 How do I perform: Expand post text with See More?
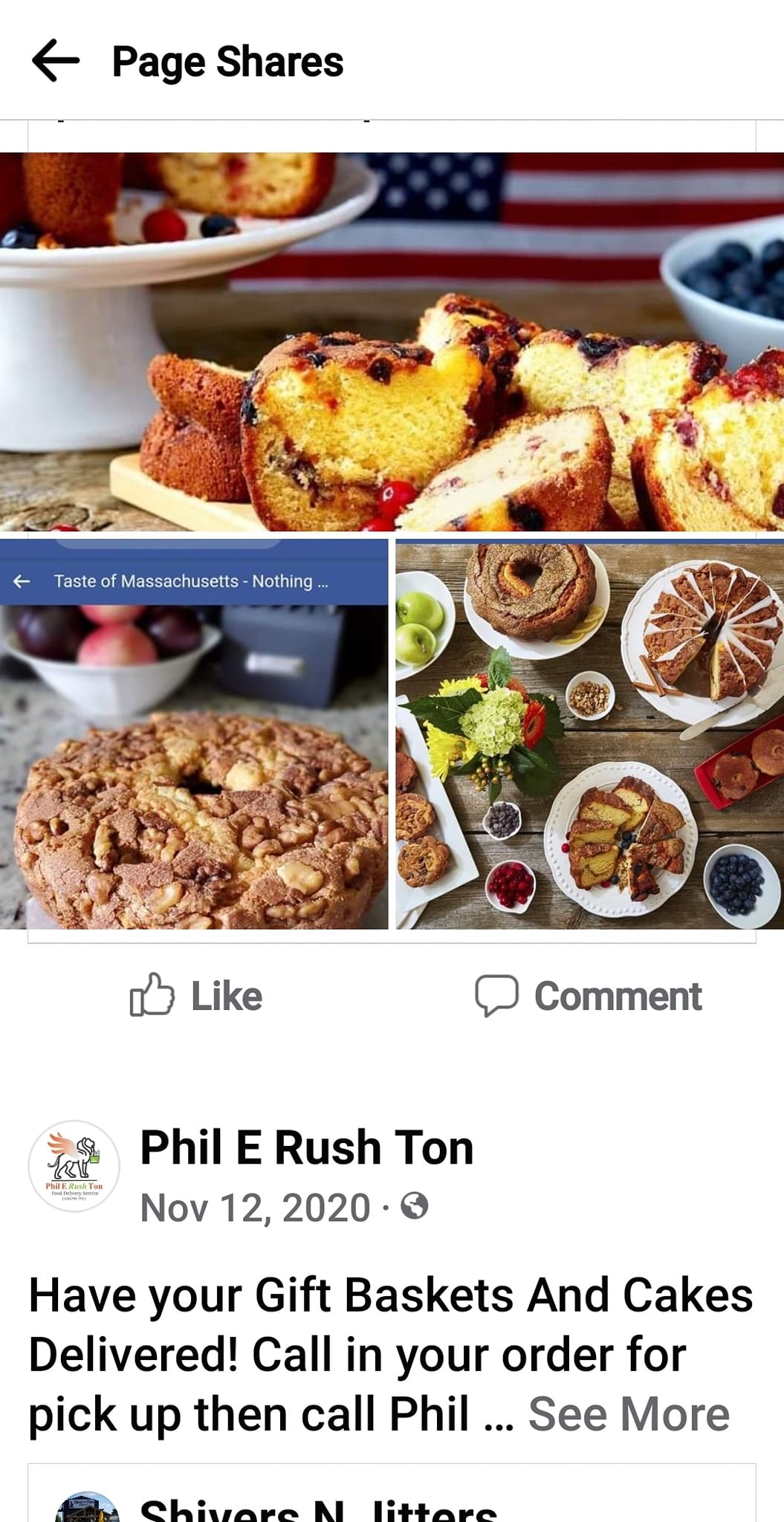pos(629,1413)
